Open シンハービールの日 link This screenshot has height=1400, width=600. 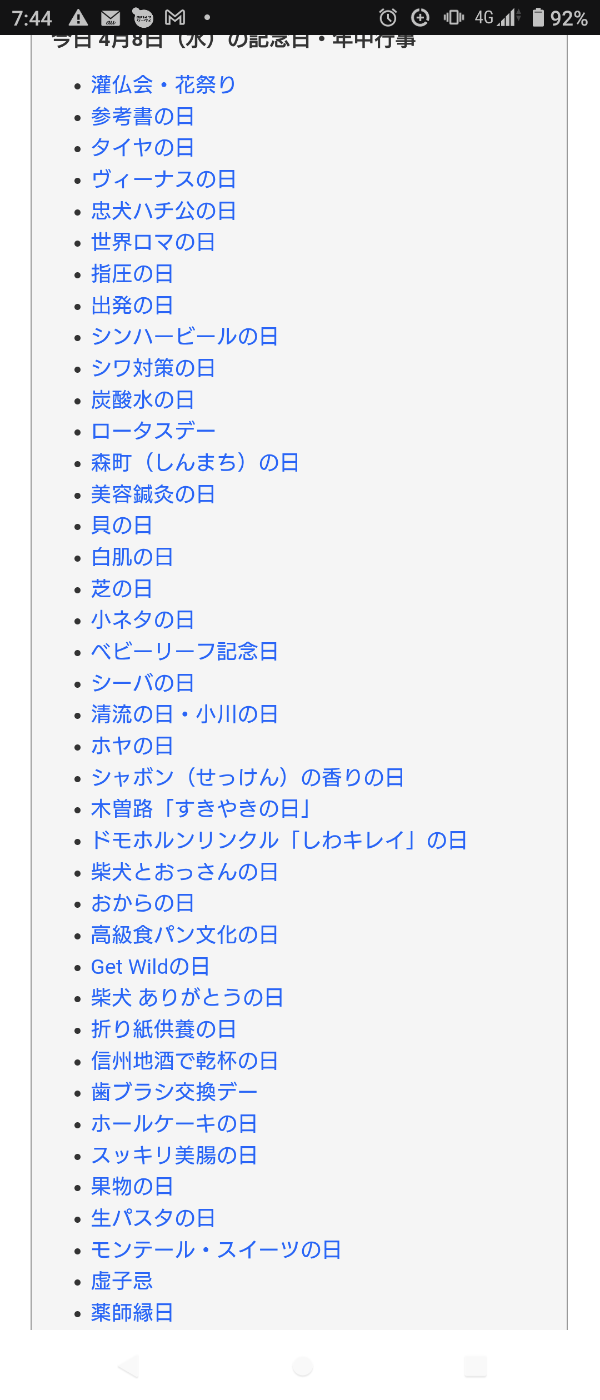(x=185, y=337)
